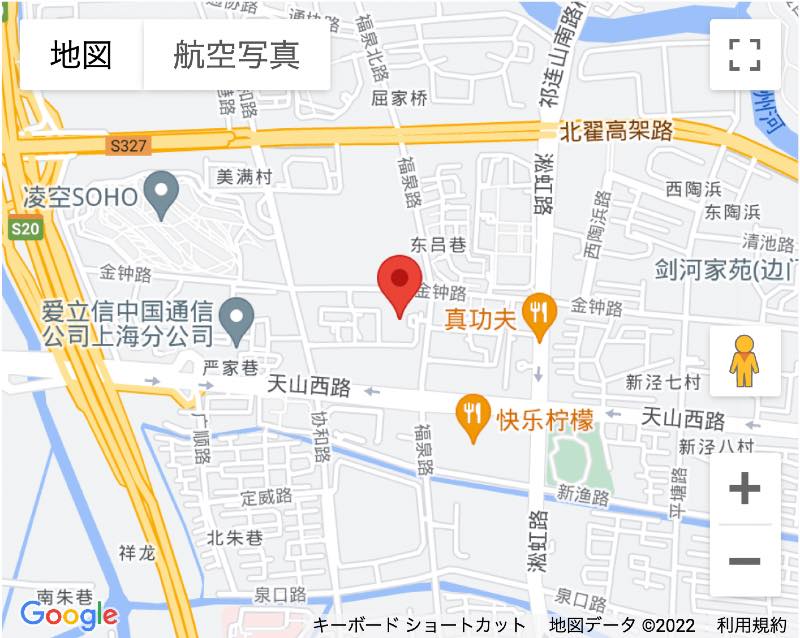Open キーボード ショートカット shortcuts
This screenshot has width=800, height=638.
click(419, 626)
